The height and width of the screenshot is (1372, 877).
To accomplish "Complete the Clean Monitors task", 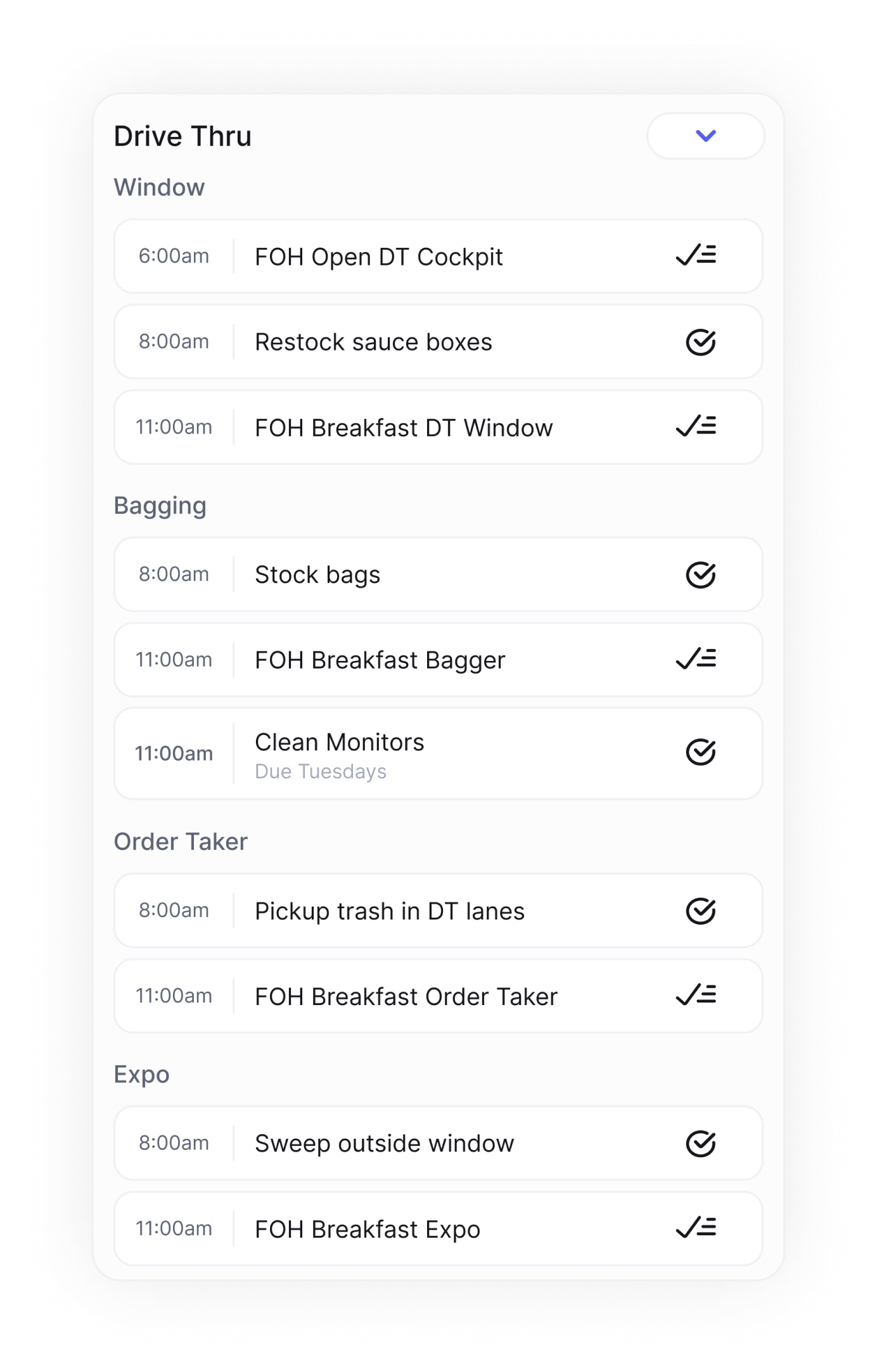I will 700,752.
